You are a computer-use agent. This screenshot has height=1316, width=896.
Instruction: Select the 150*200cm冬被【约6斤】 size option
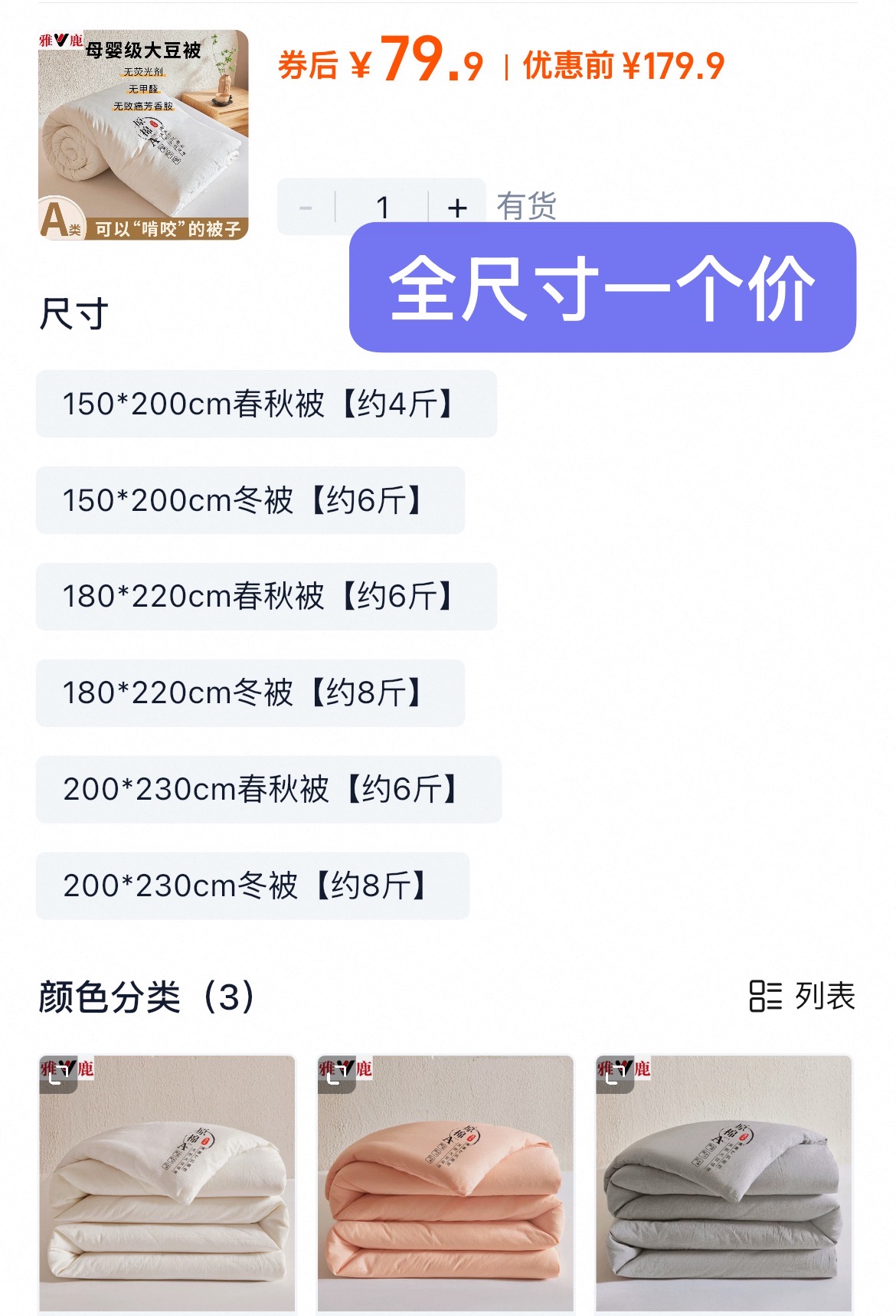[x=249, y=499]
